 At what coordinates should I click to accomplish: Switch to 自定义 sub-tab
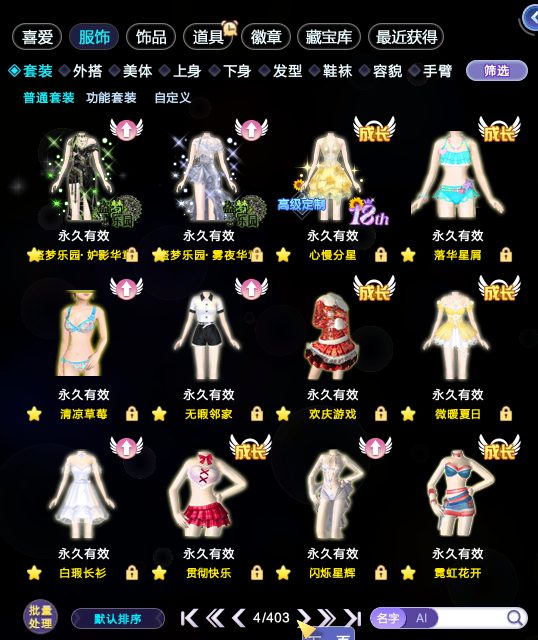(172, 98)
